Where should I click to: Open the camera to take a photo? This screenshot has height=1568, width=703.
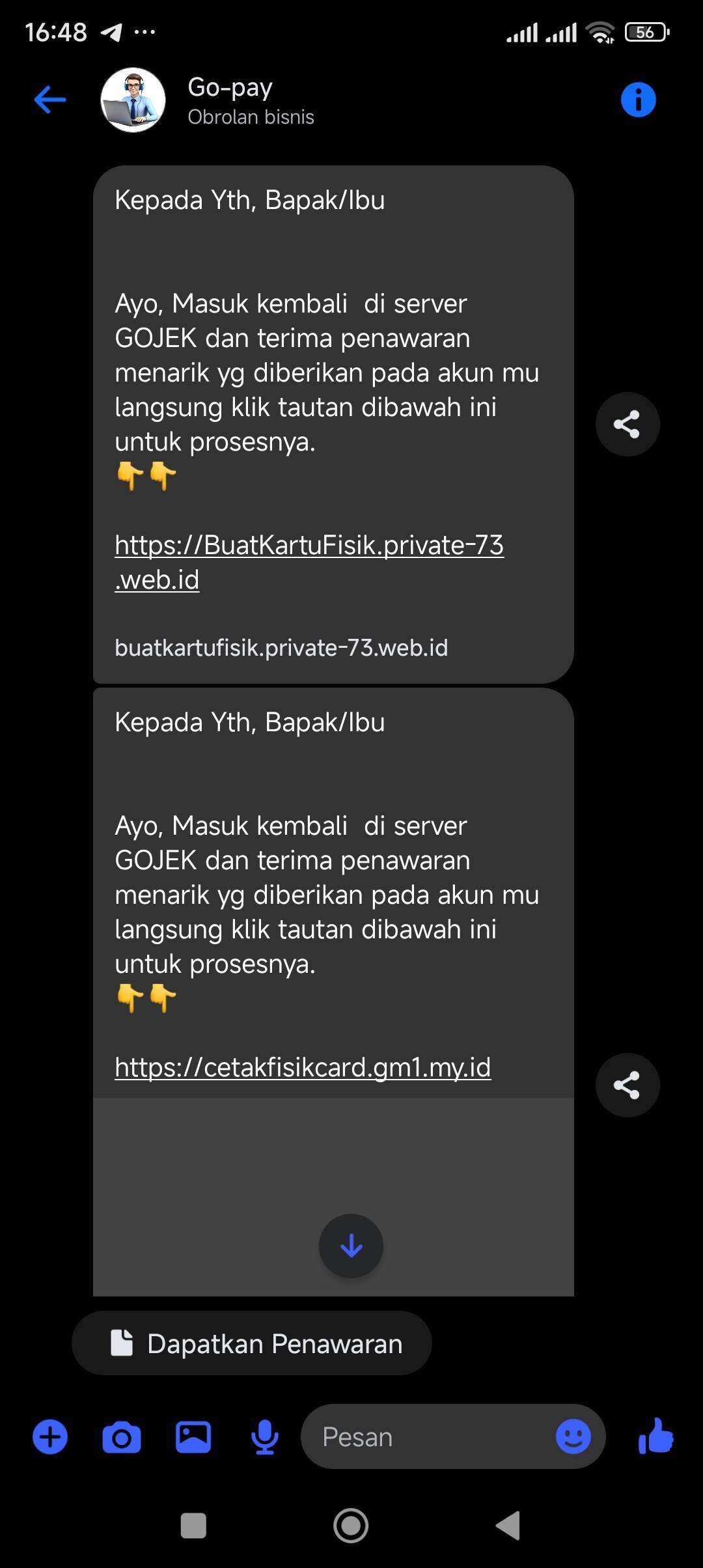(x=122, y=1437)
